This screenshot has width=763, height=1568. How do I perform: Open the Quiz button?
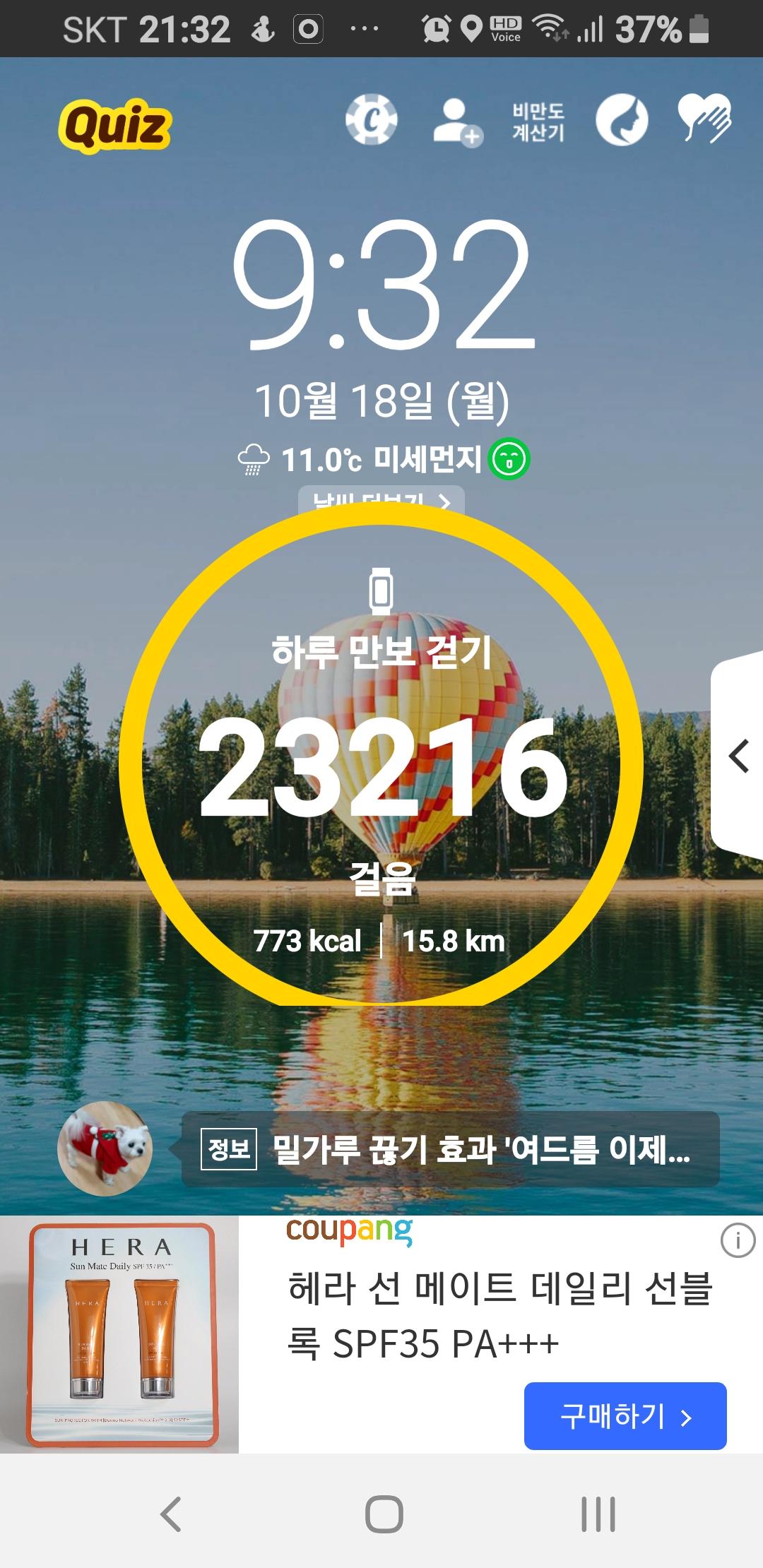pyautogui.click(x=115, y=126)
